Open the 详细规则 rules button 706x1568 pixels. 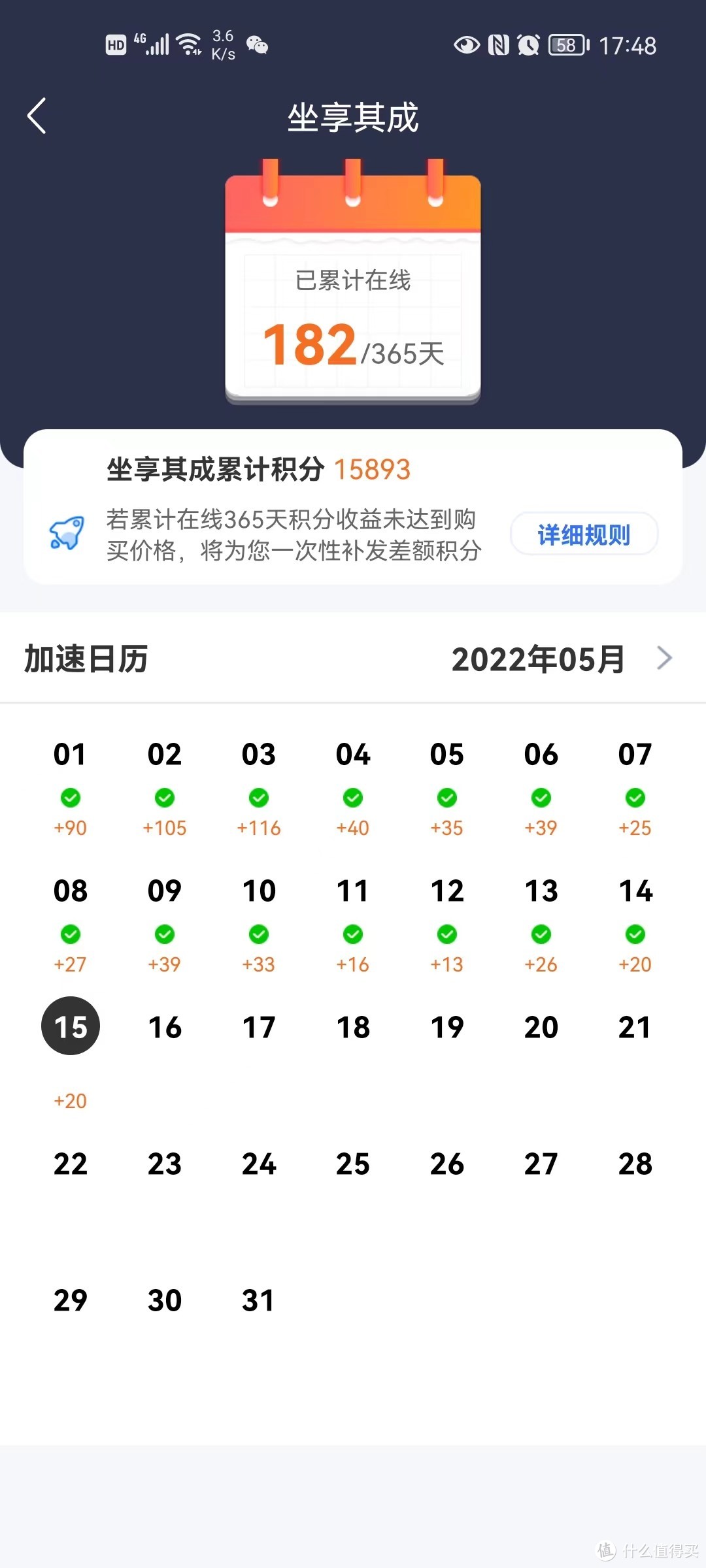[583, 534]
